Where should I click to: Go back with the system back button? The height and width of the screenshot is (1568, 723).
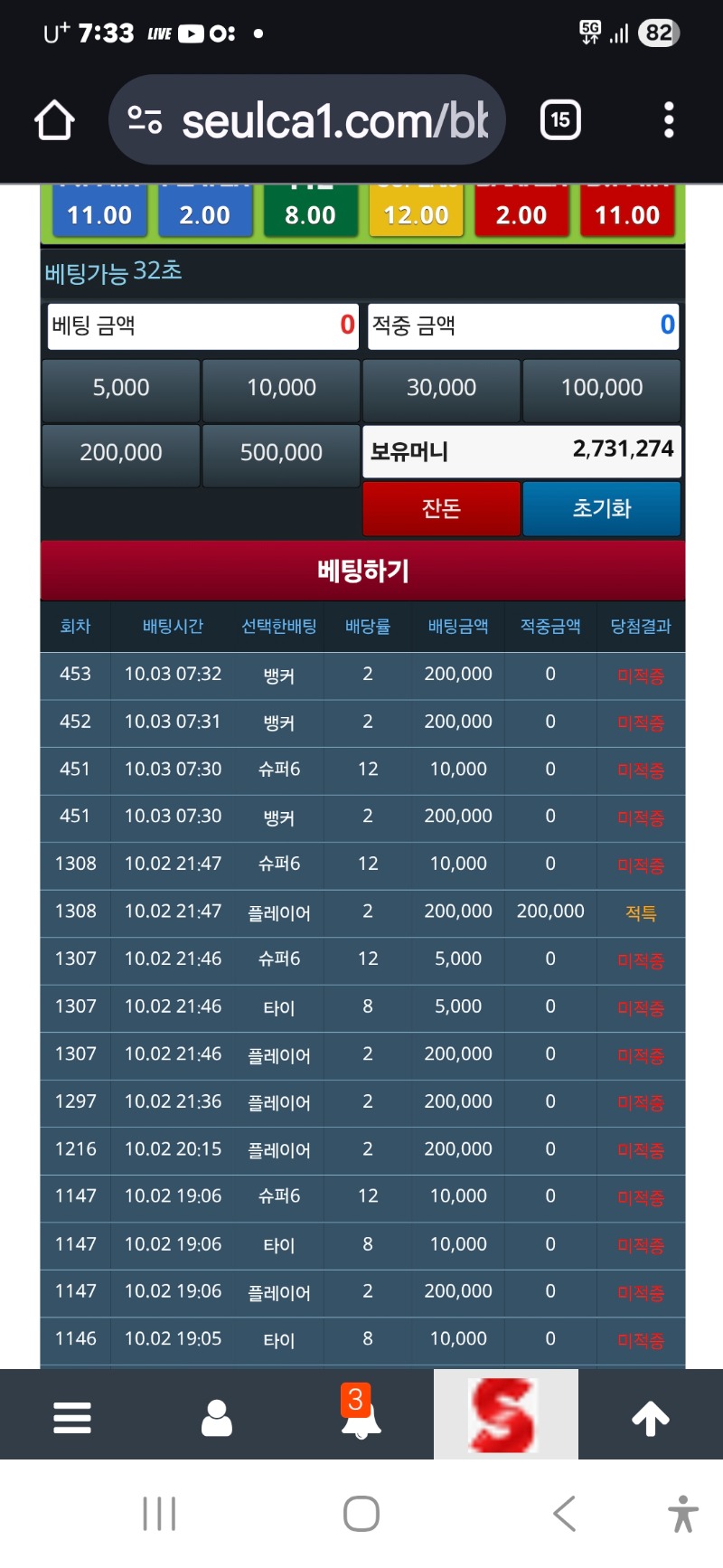564,1513
